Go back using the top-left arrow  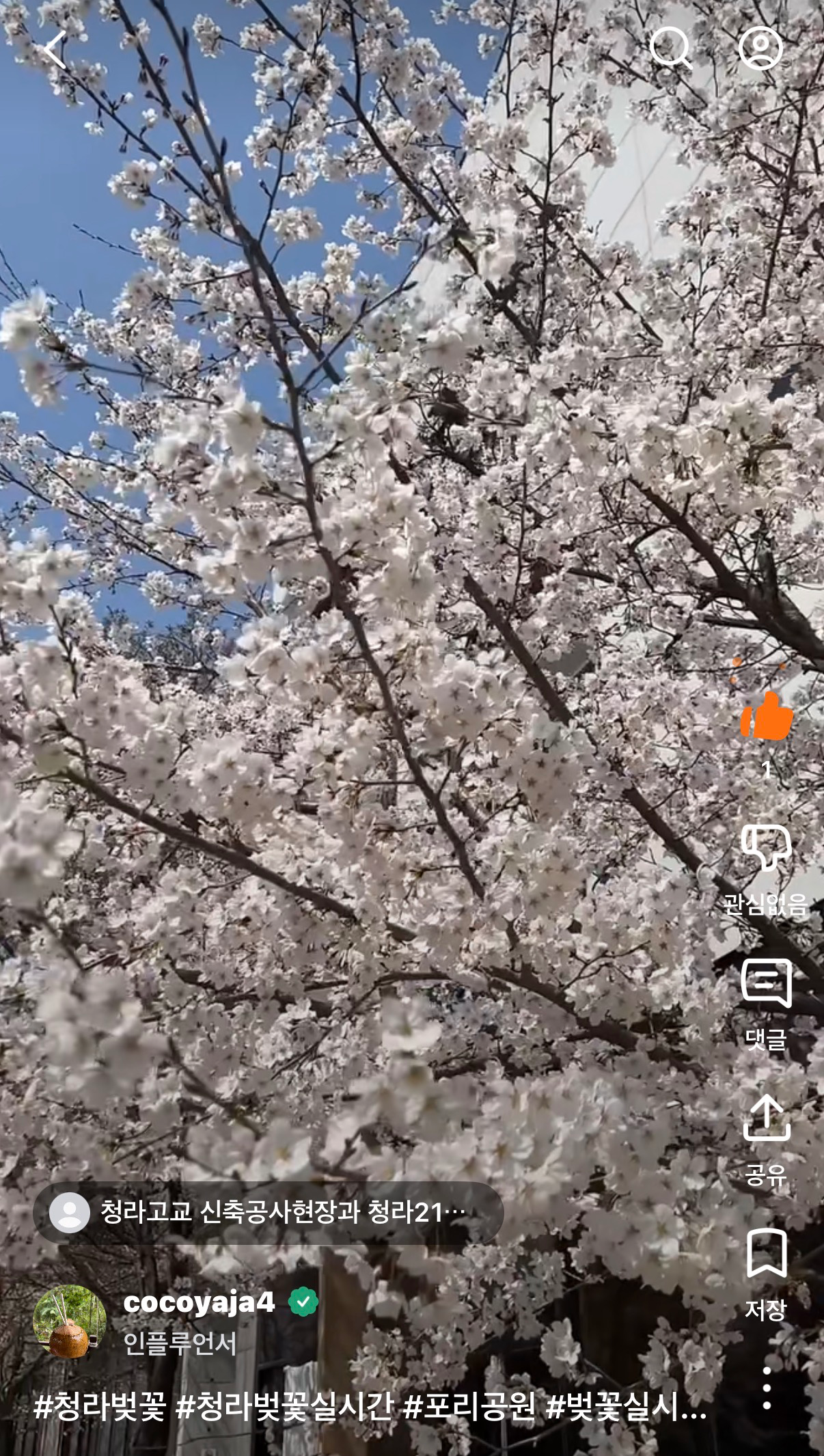[x=55, y=49]
